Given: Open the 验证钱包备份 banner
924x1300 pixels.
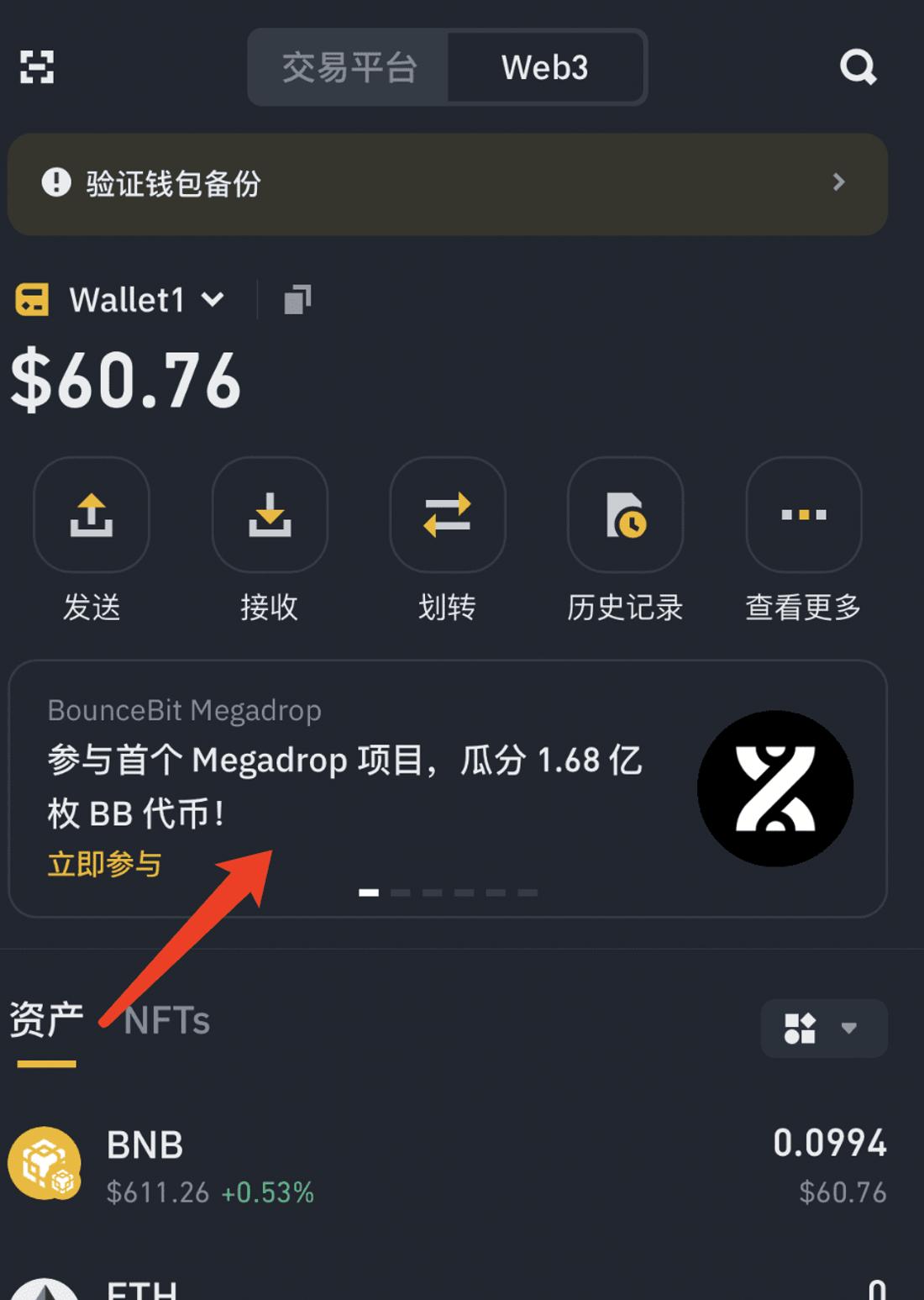Looking at the screenshot, I should point(447,183).
